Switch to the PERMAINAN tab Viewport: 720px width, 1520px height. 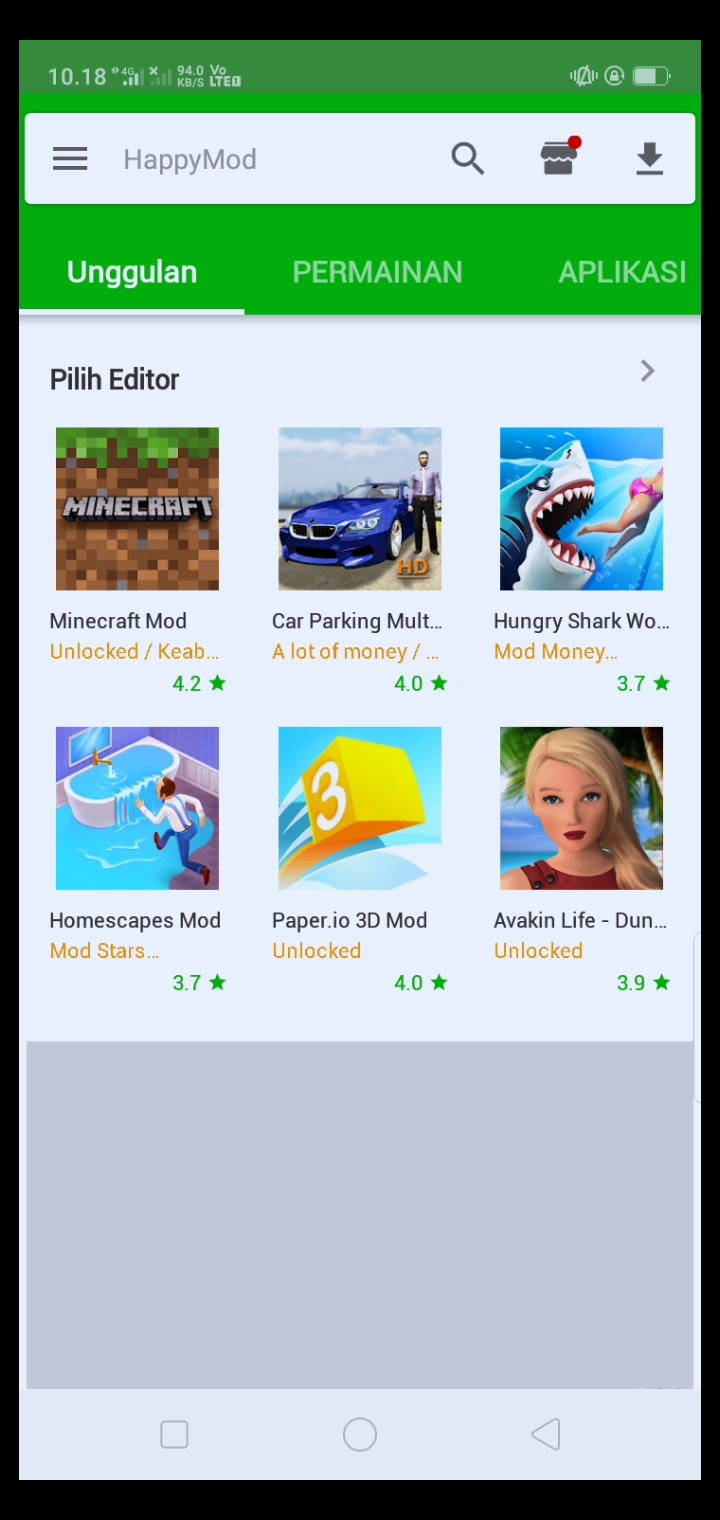[x=377, y=272]
